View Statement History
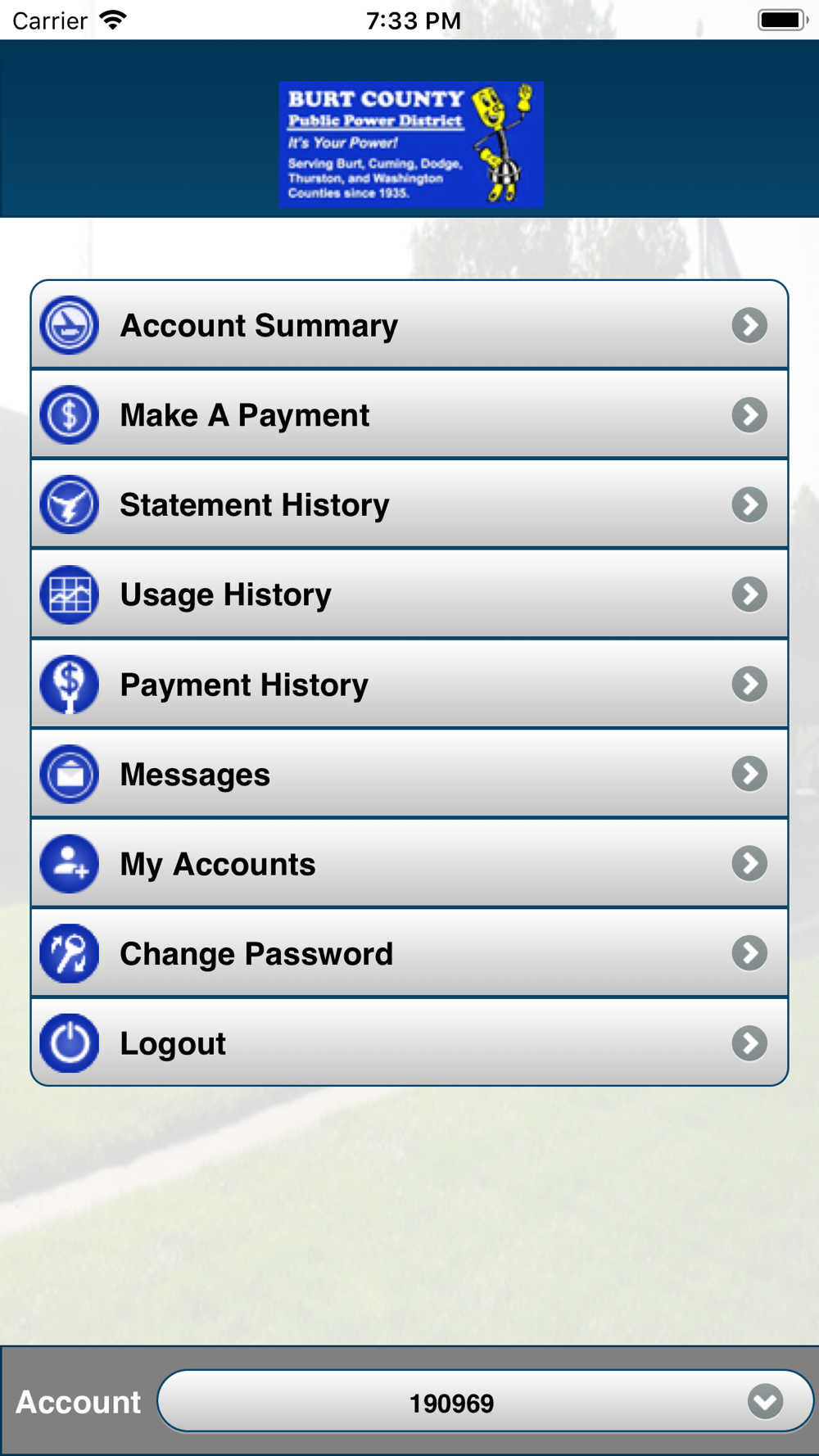The height and width of the screenshot is (1456, 819). [x=409, y=504]
